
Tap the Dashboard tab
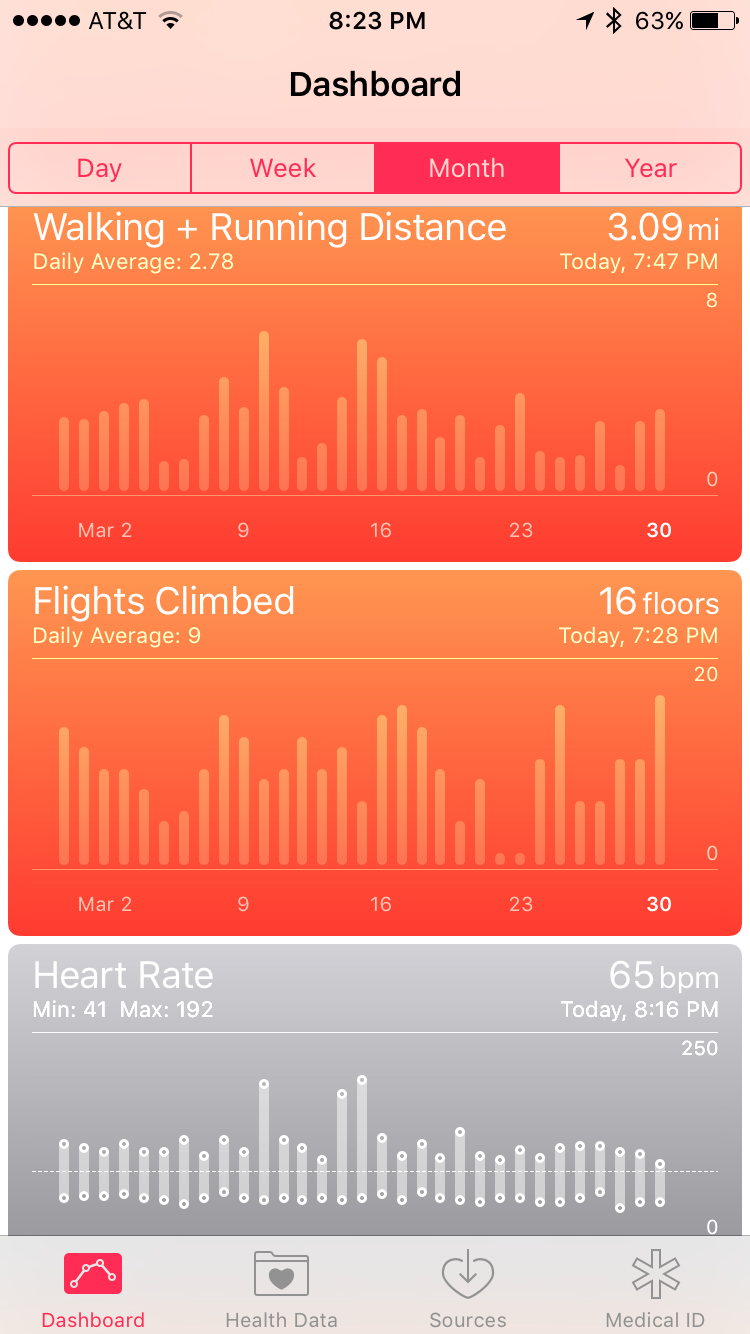[x=93, y=1289]
